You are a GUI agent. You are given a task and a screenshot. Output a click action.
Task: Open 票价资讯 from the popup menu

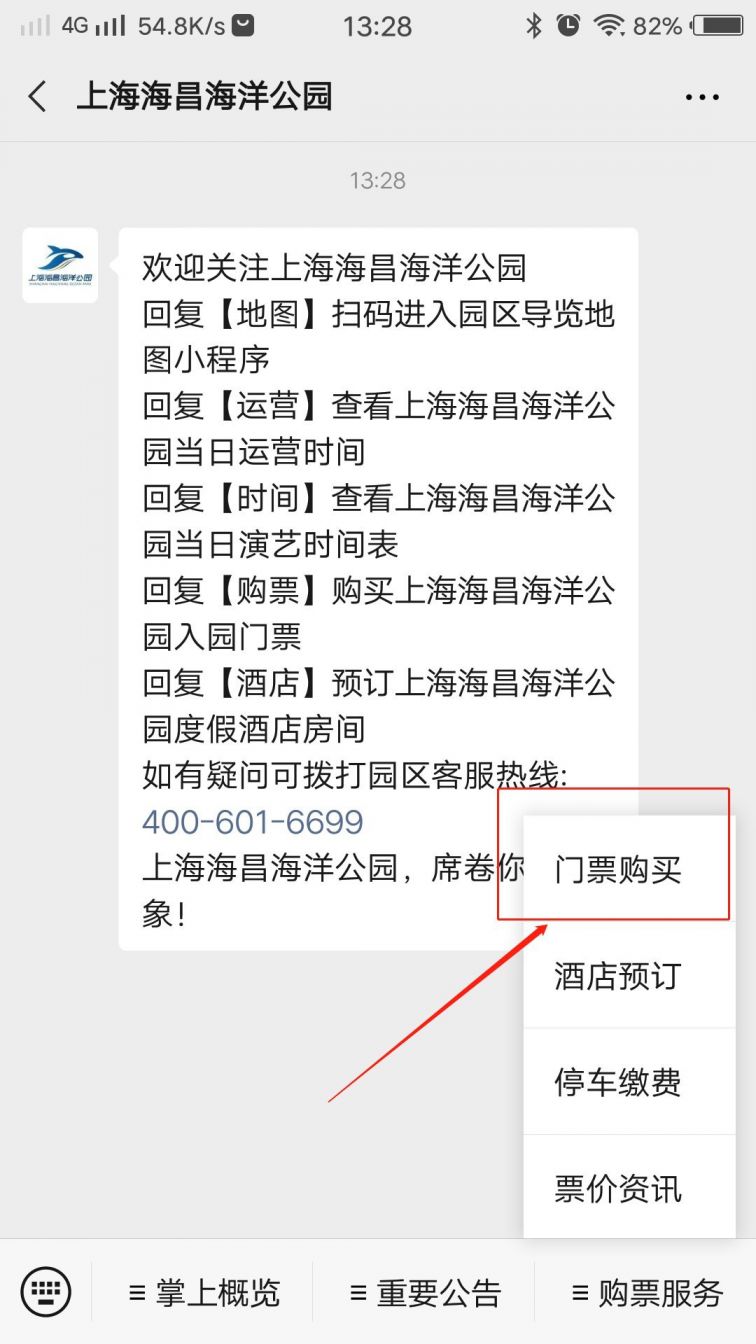tap(618, 1188)
